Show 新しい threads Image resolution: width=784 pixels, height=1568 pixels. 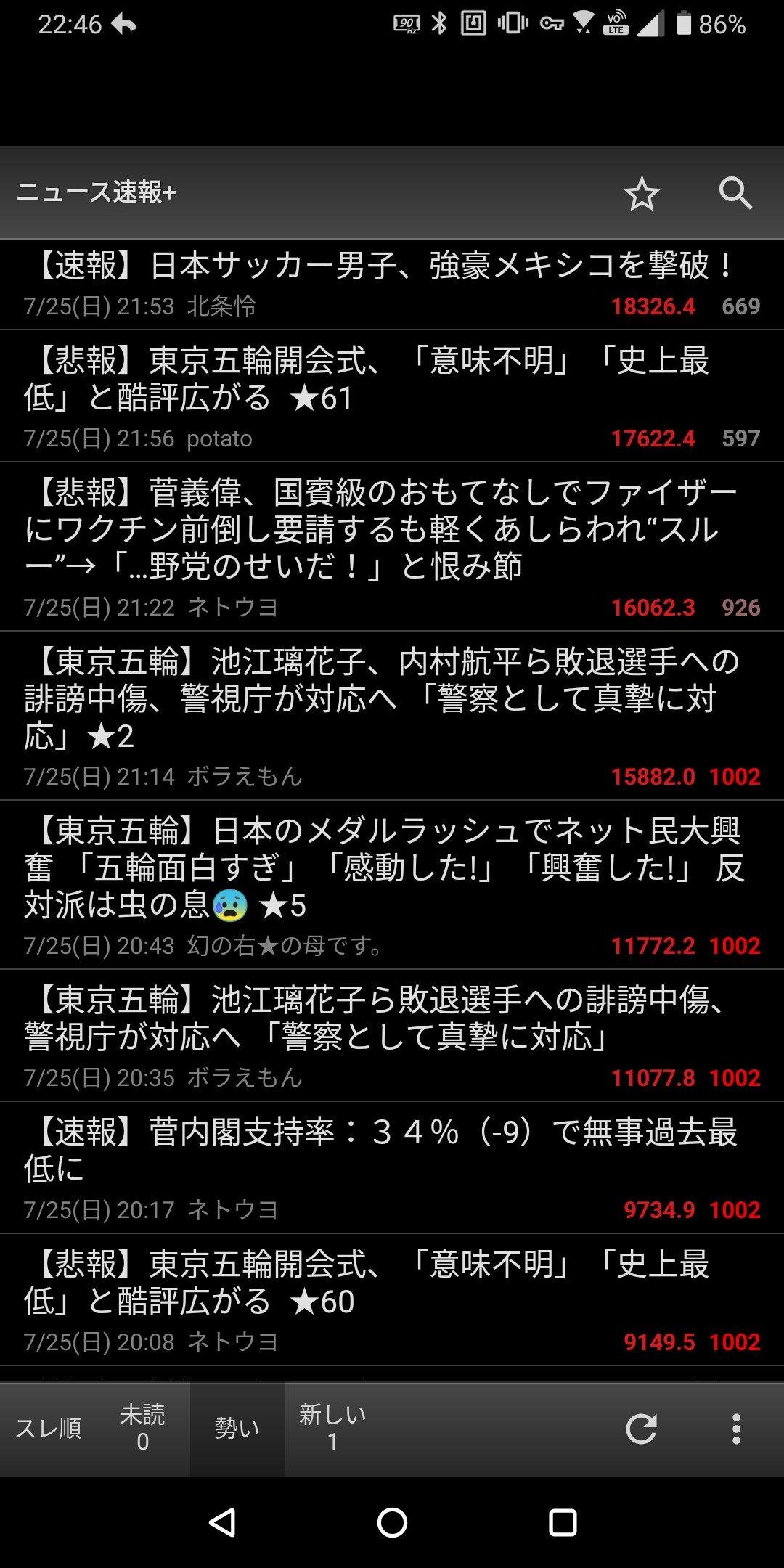click(x=332, y=1429)
